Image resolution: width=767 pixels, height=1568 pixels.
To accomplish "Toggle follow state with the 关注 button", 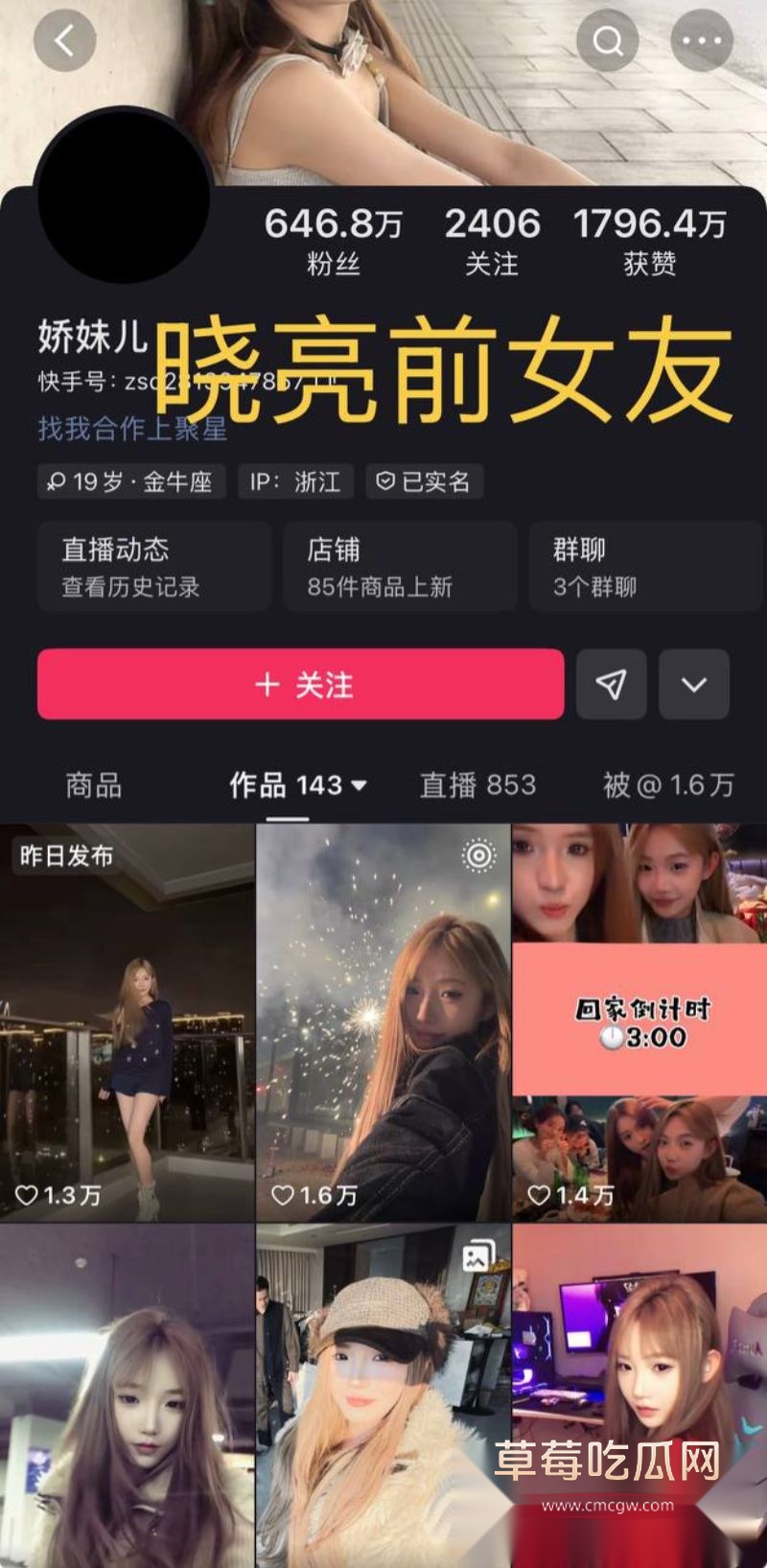I will pos(300,685).
